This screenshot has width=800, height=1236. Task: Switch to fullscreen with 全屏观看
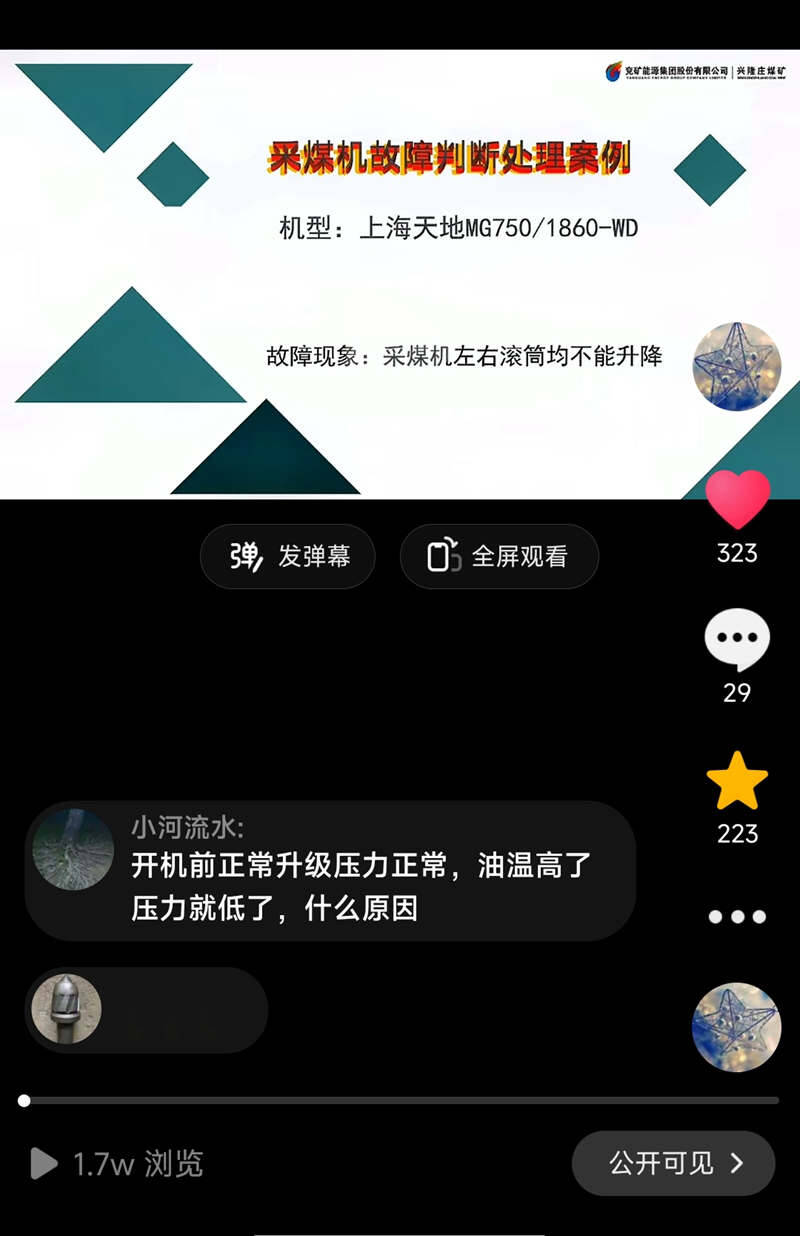click(x=499, y=556)
